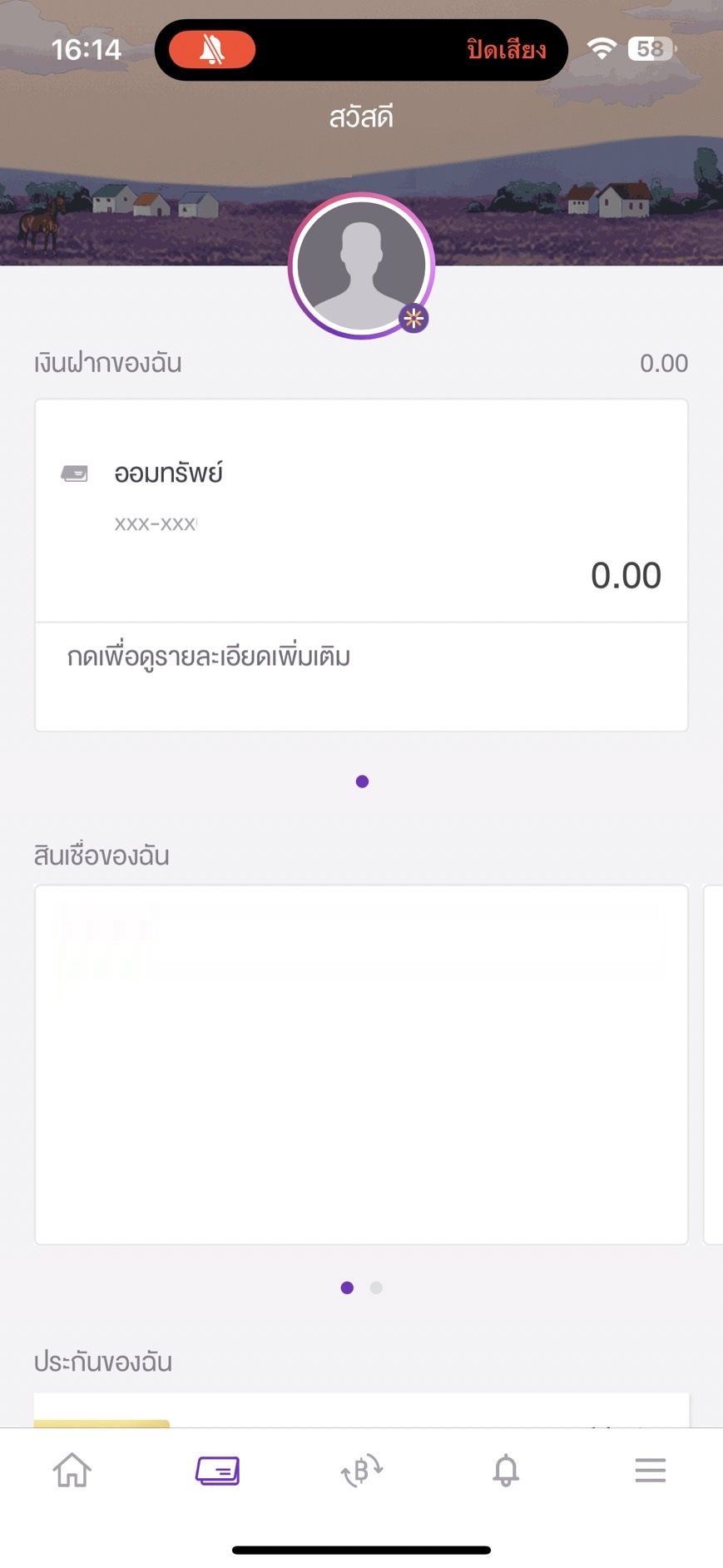The height and width of the screenshot is (1568, 723).
Task: Go to the home tab
Action: (x=72, y=1470)
